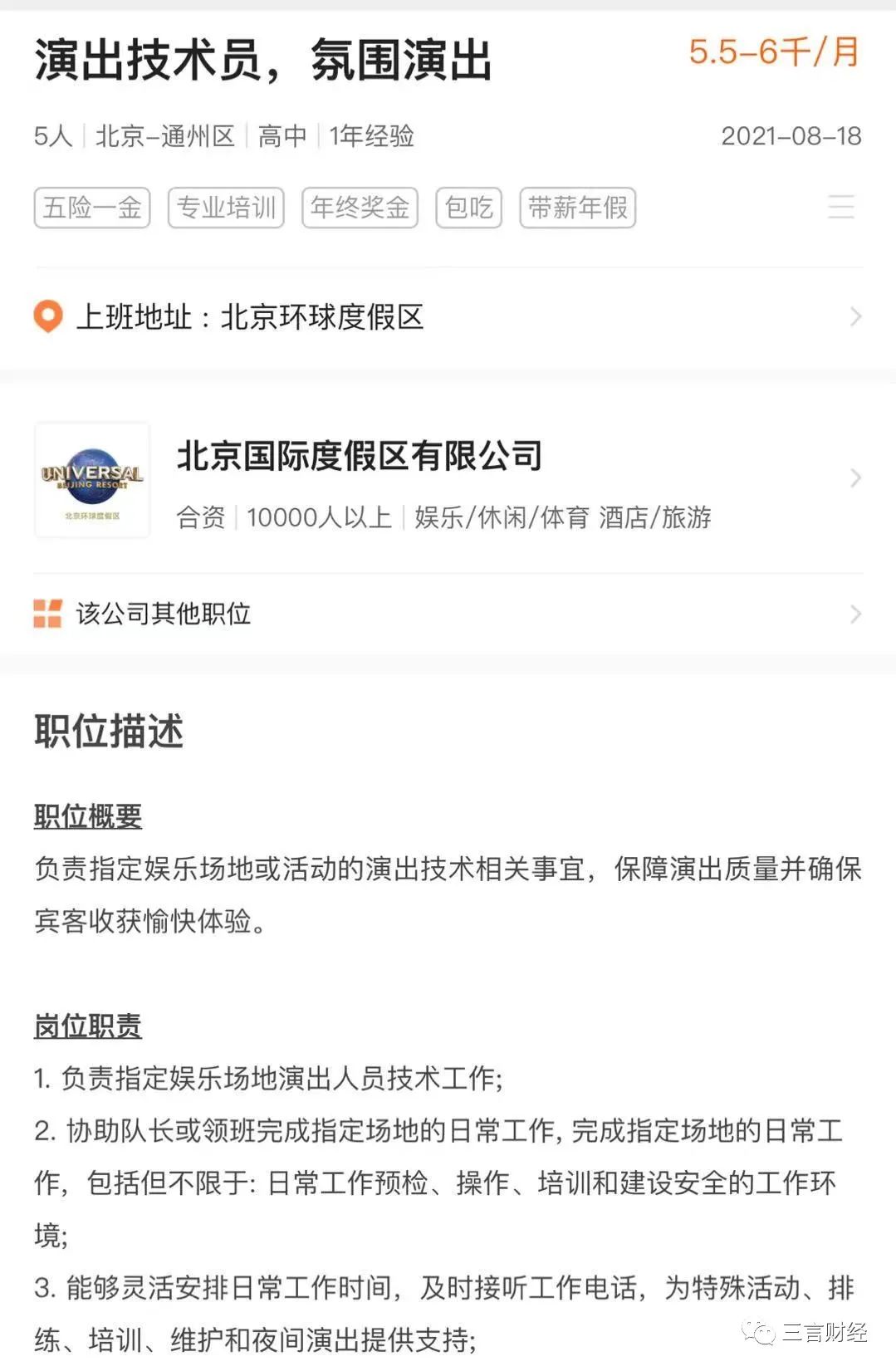This screenshot has width=896, height=1371.
Task: View 该公司其他职位 list
Action: tap(448, 614)
